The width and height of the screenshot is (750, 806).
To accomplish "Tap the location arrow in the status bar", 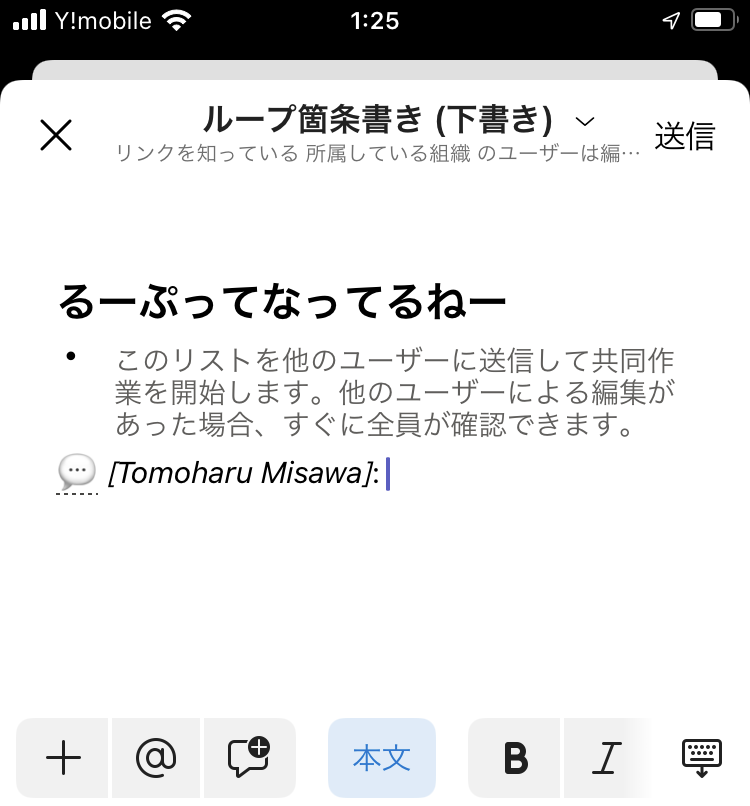I will (670, 18).
